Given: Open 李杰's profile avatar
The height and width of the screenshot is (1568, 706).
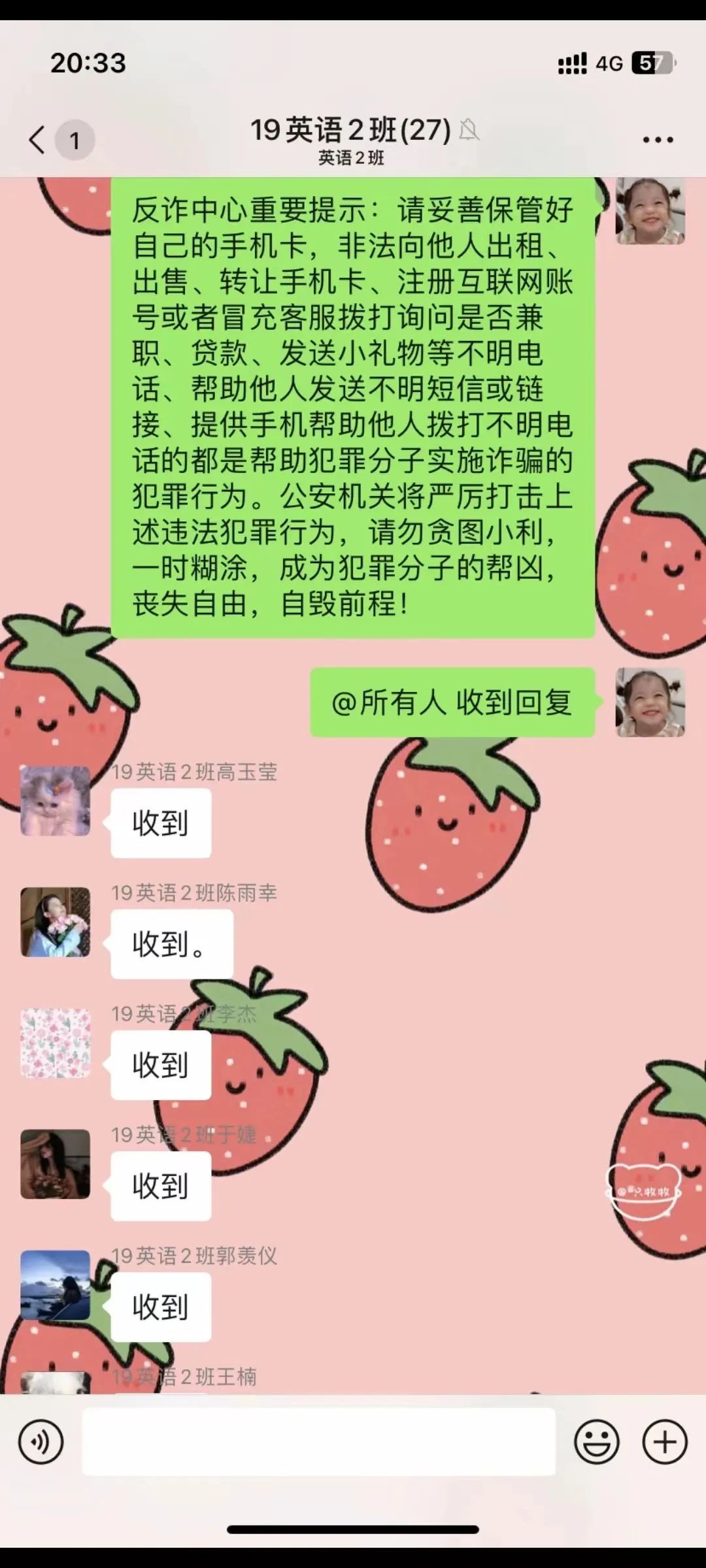Looking at the screenshot, I should point(56,1043).
